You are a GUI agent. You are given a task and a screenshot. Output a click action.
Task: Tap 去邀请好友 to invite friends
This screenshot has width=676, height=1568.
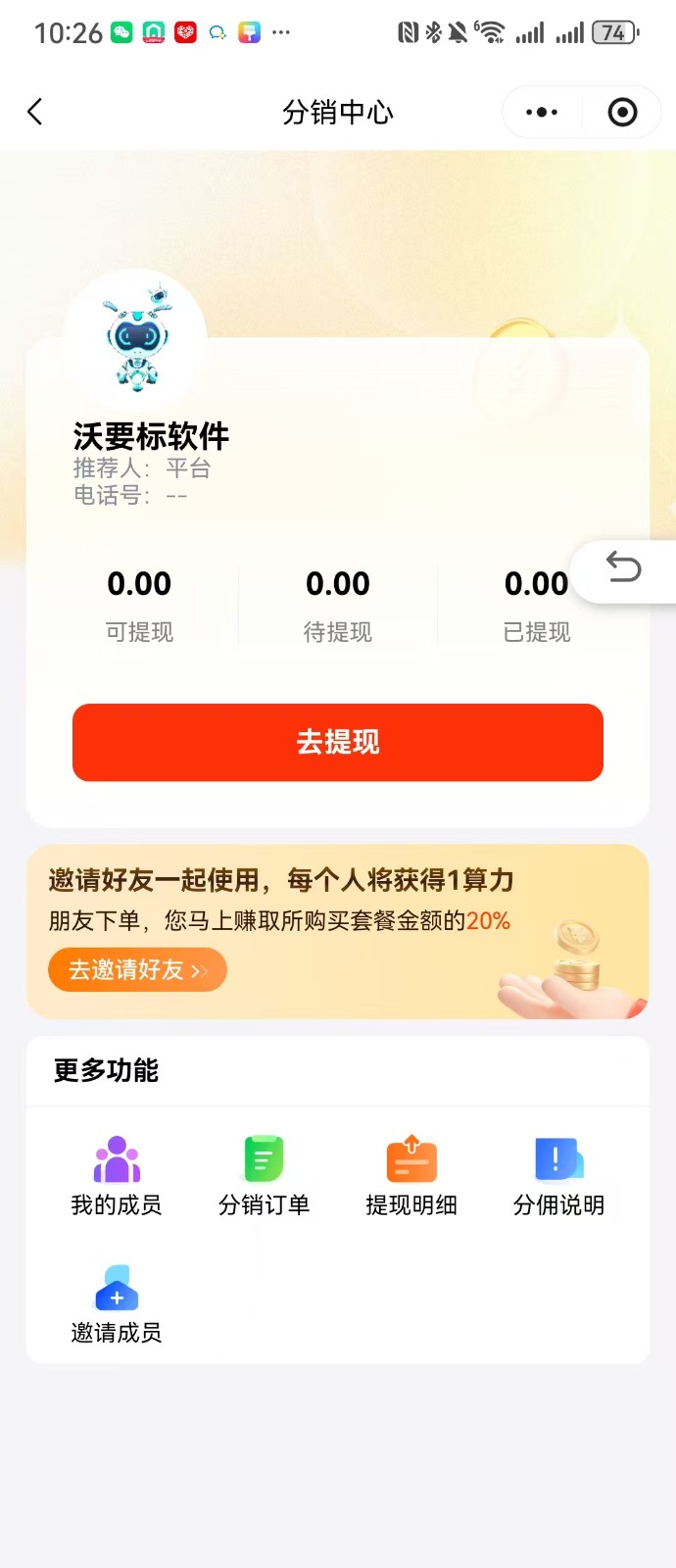pos(137,970)
